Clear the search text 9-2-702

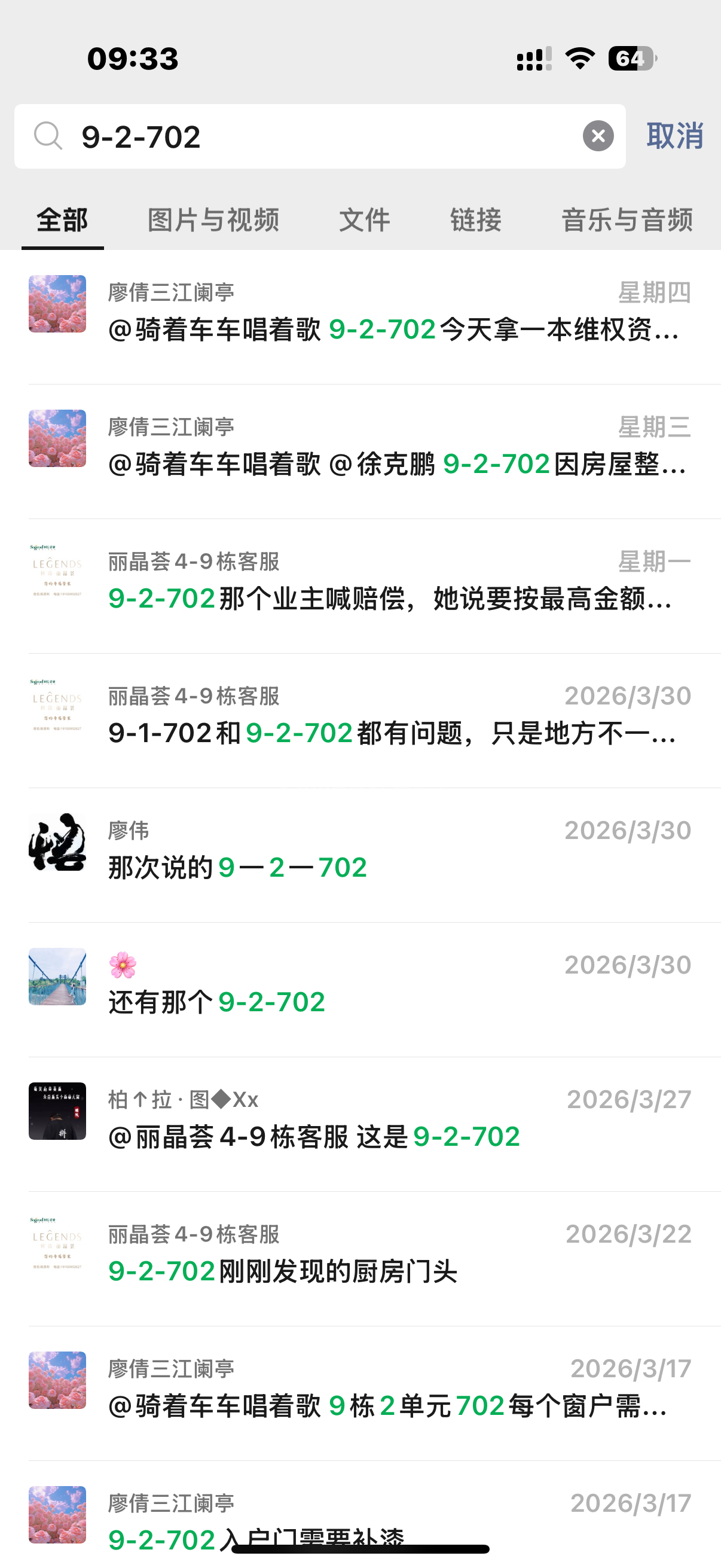(598, 136)
